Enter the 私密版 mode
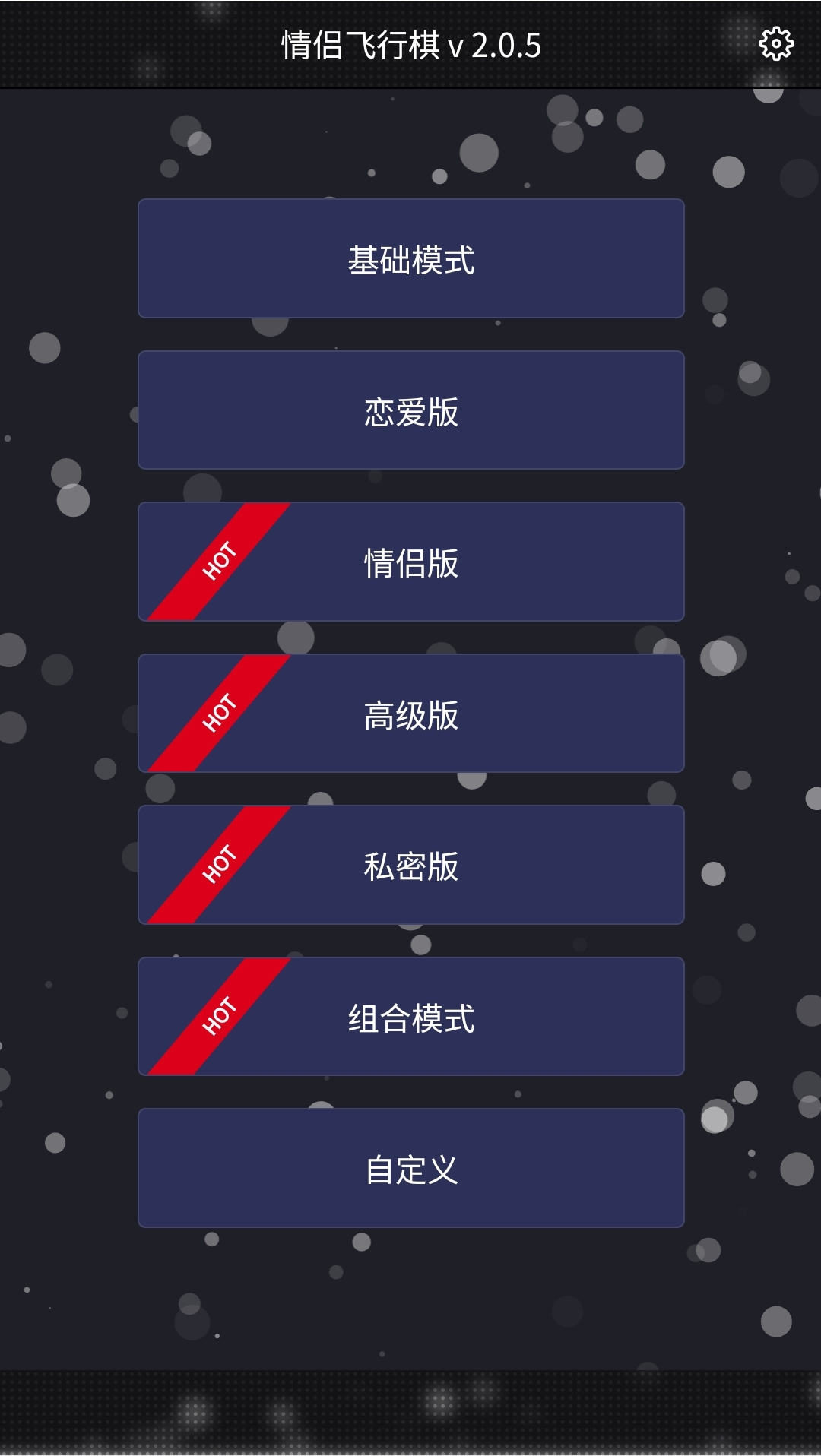The height and width of the screenshot is (1456, 821). (x=411, y=865)
